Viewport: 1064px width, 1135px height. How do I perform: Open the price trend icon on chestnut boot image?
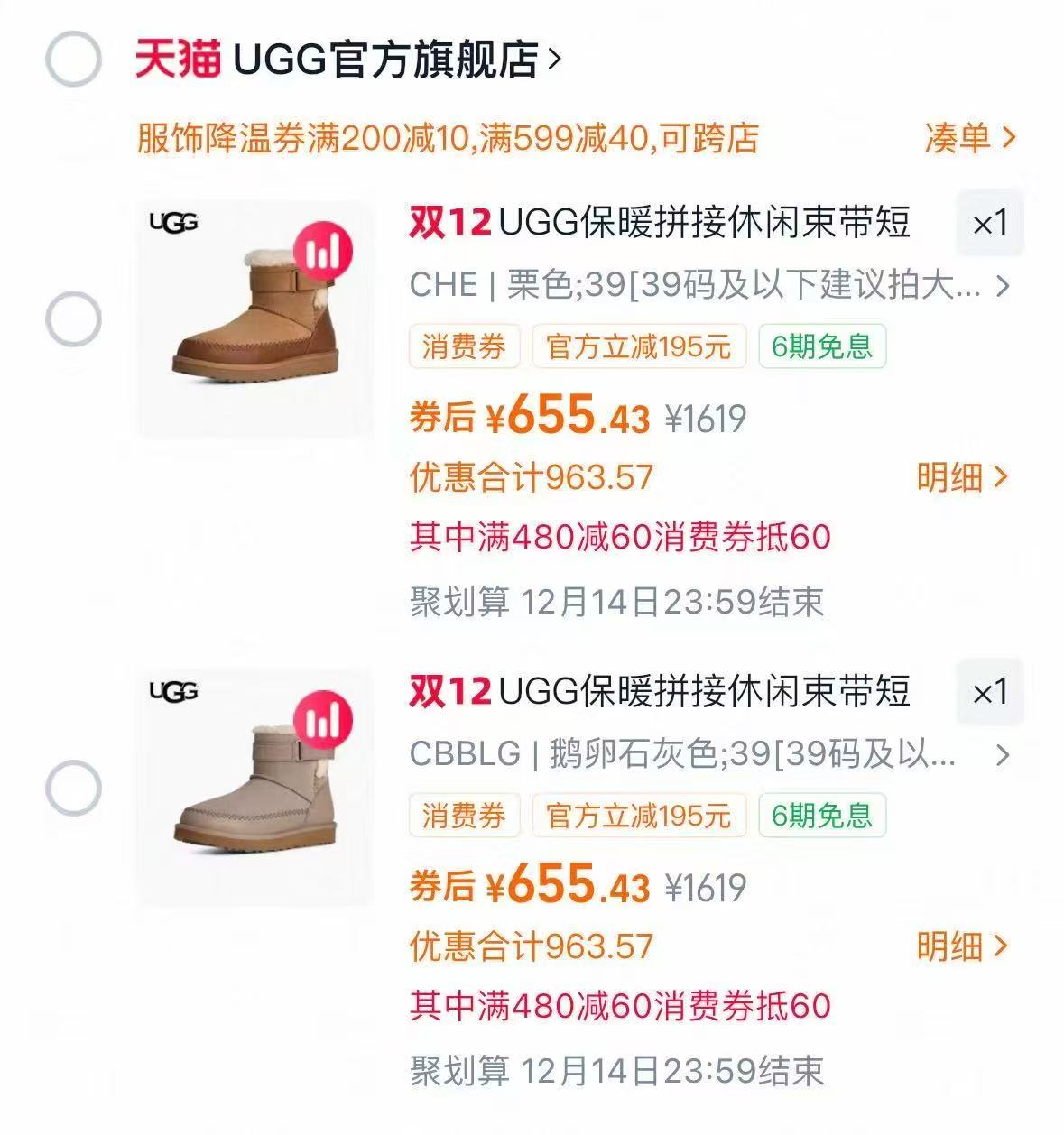pyautogui.click(x=322, y=251)
